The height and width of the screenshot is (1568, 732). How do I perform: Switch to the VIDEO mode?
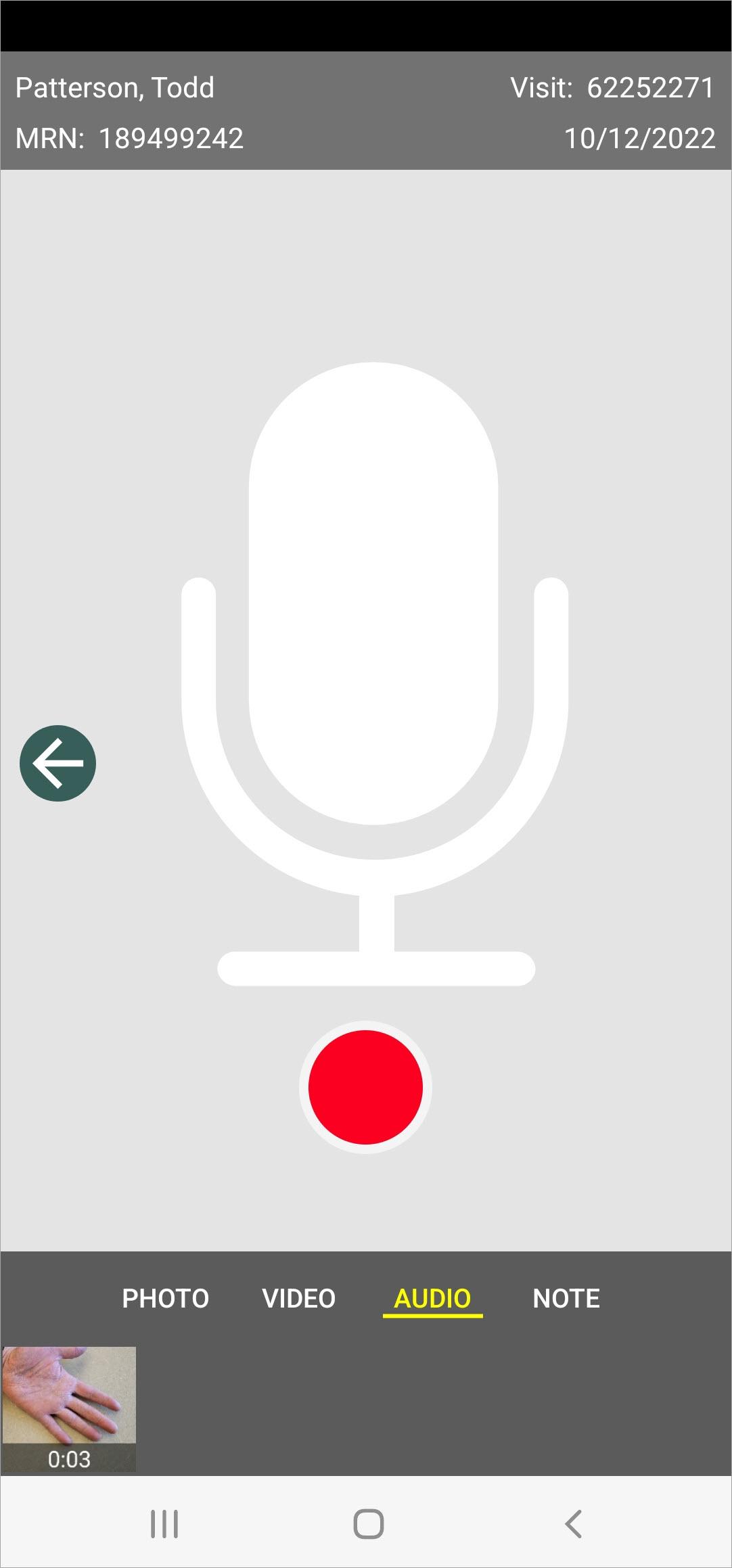[x=298, y=1298]
